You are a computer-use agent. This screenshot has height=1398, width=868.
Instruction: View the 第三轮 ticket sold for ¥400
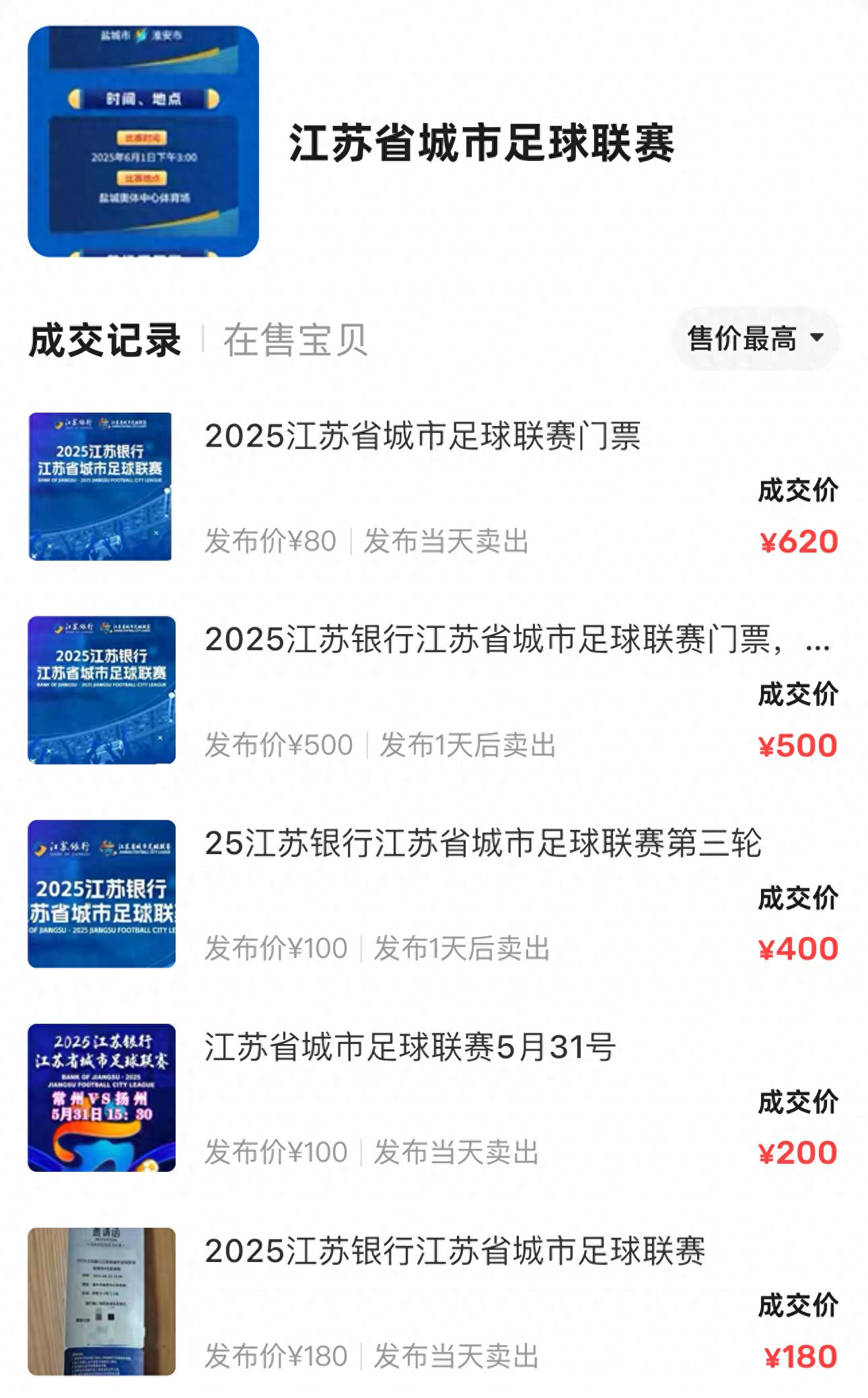point(482,843)
